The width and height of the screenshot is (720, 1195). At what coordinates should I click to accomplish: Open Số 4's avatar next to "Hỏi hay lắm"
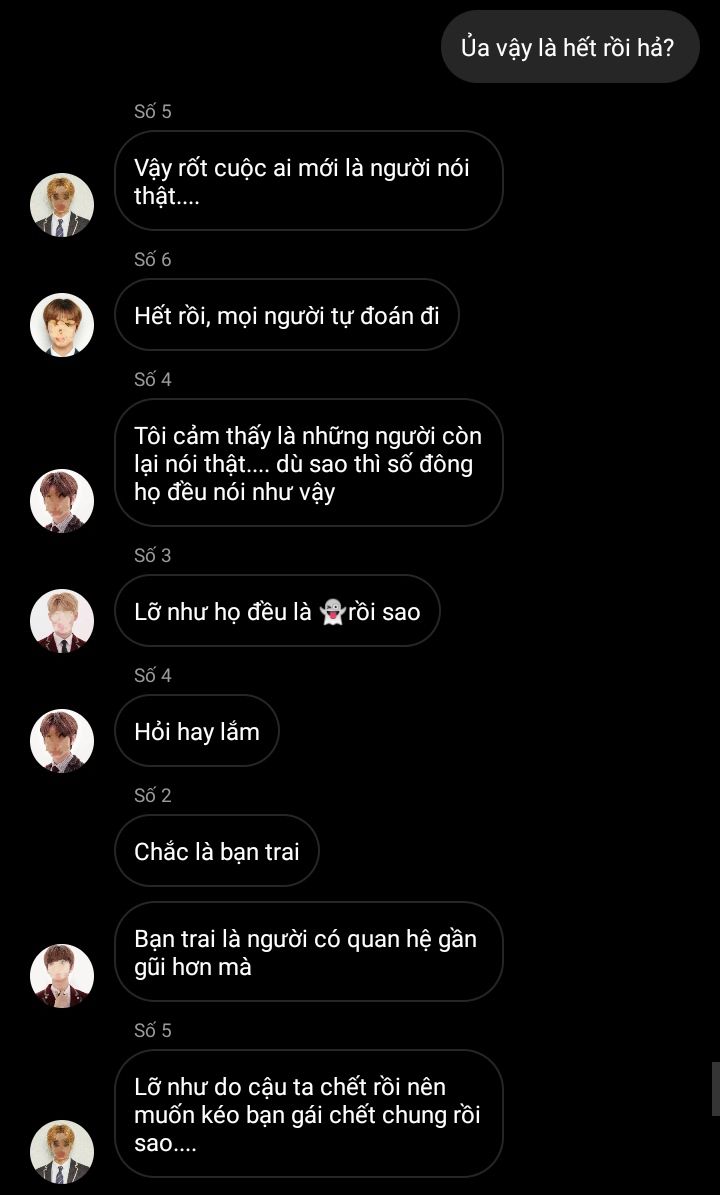pos(62,741)
